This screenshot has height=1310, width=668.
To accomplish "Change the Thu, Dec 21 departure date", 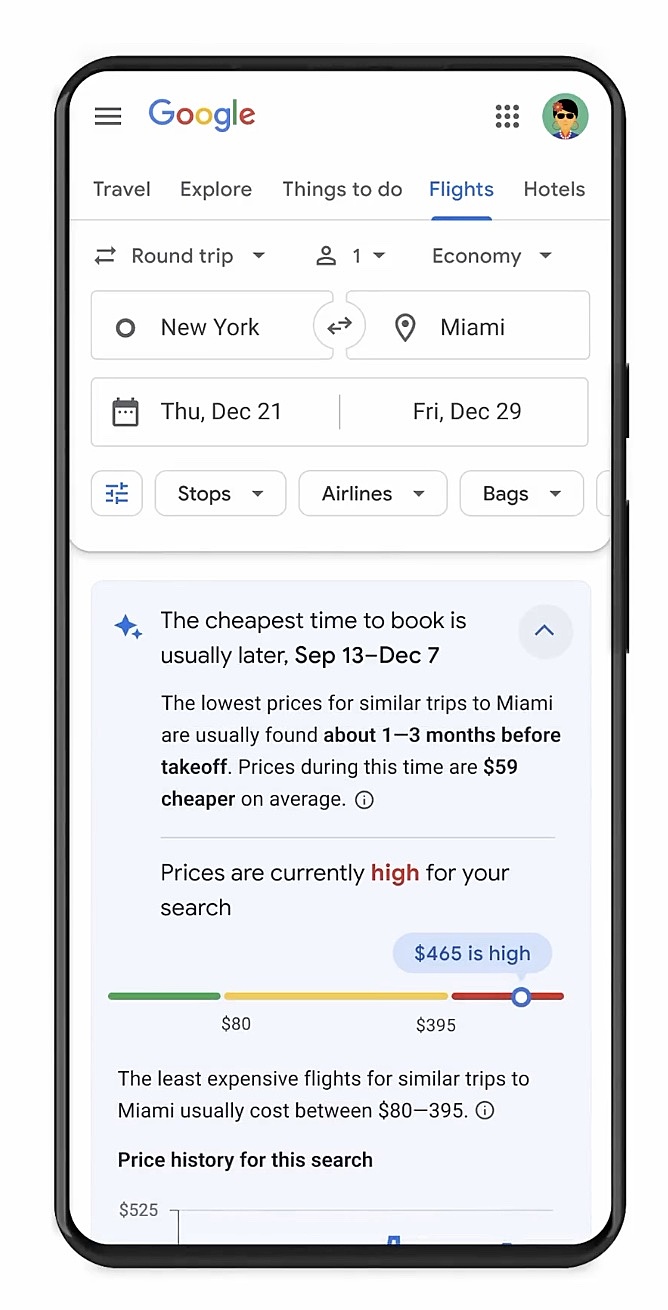I will (x=215, y=412).
